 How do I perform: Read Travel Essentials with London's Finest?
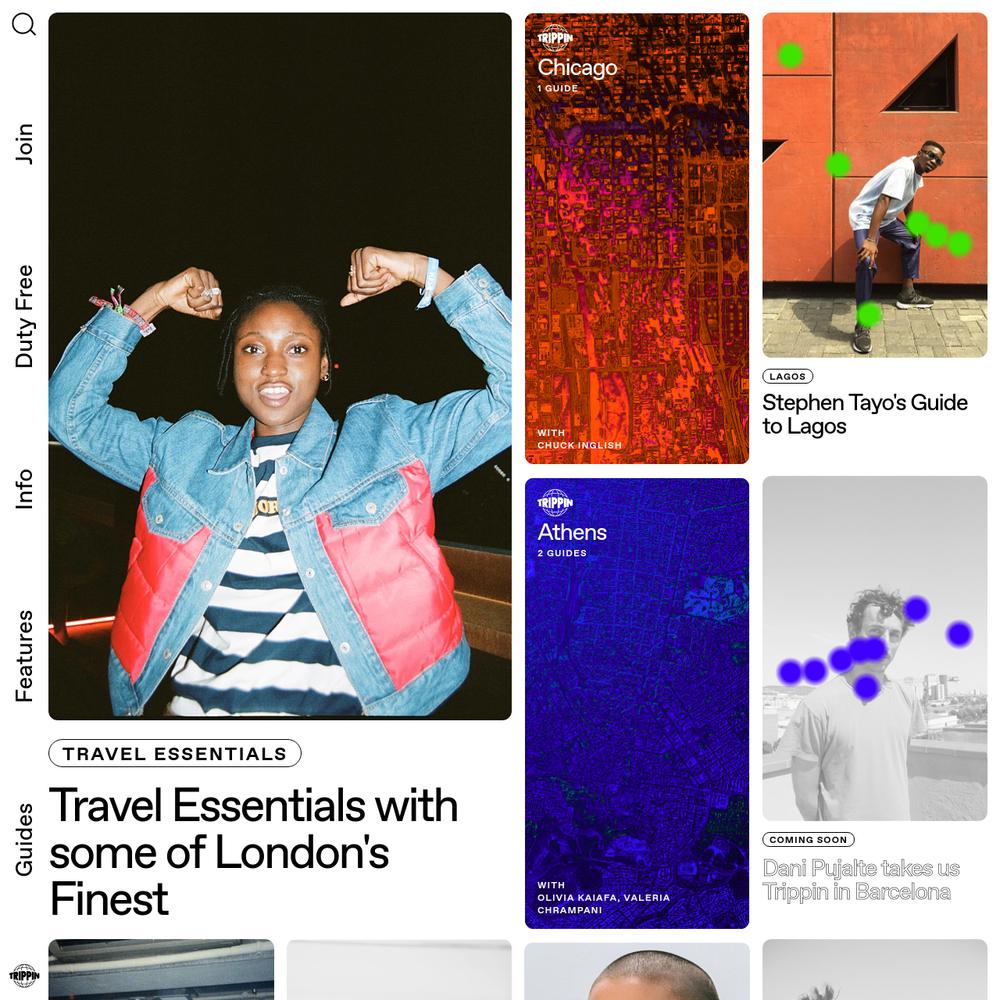(254, 852)
